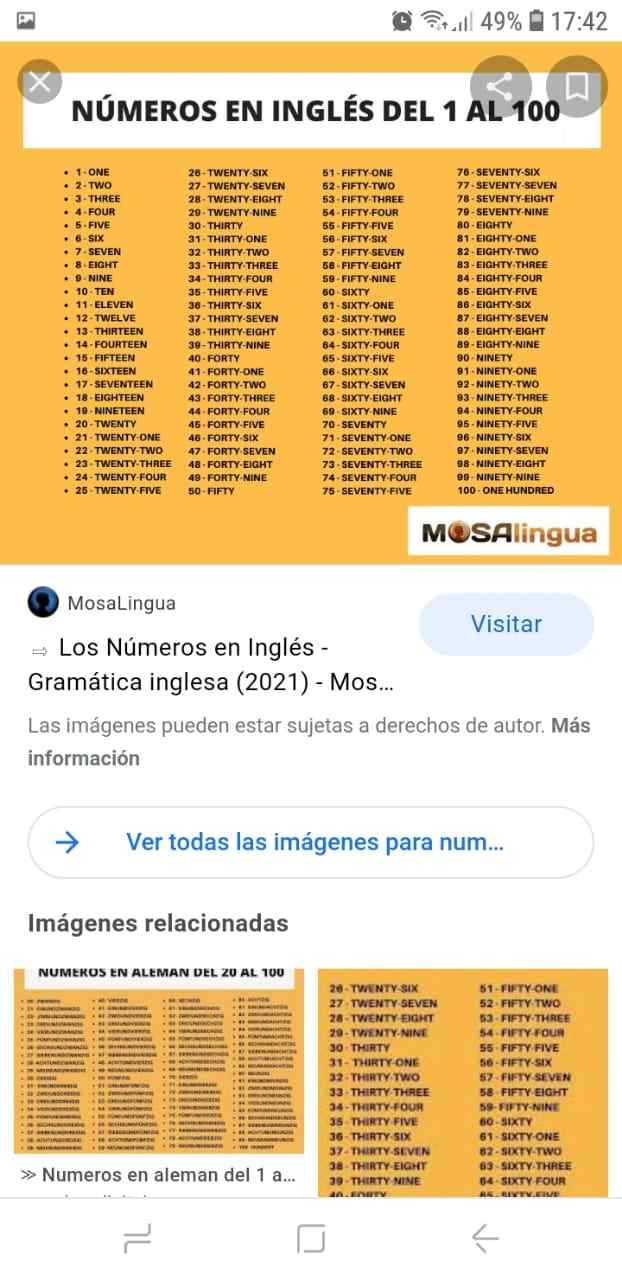This screenshot has height=1280, width=622.
Task: Open the MosaLingua source title link
Action: 210,665
